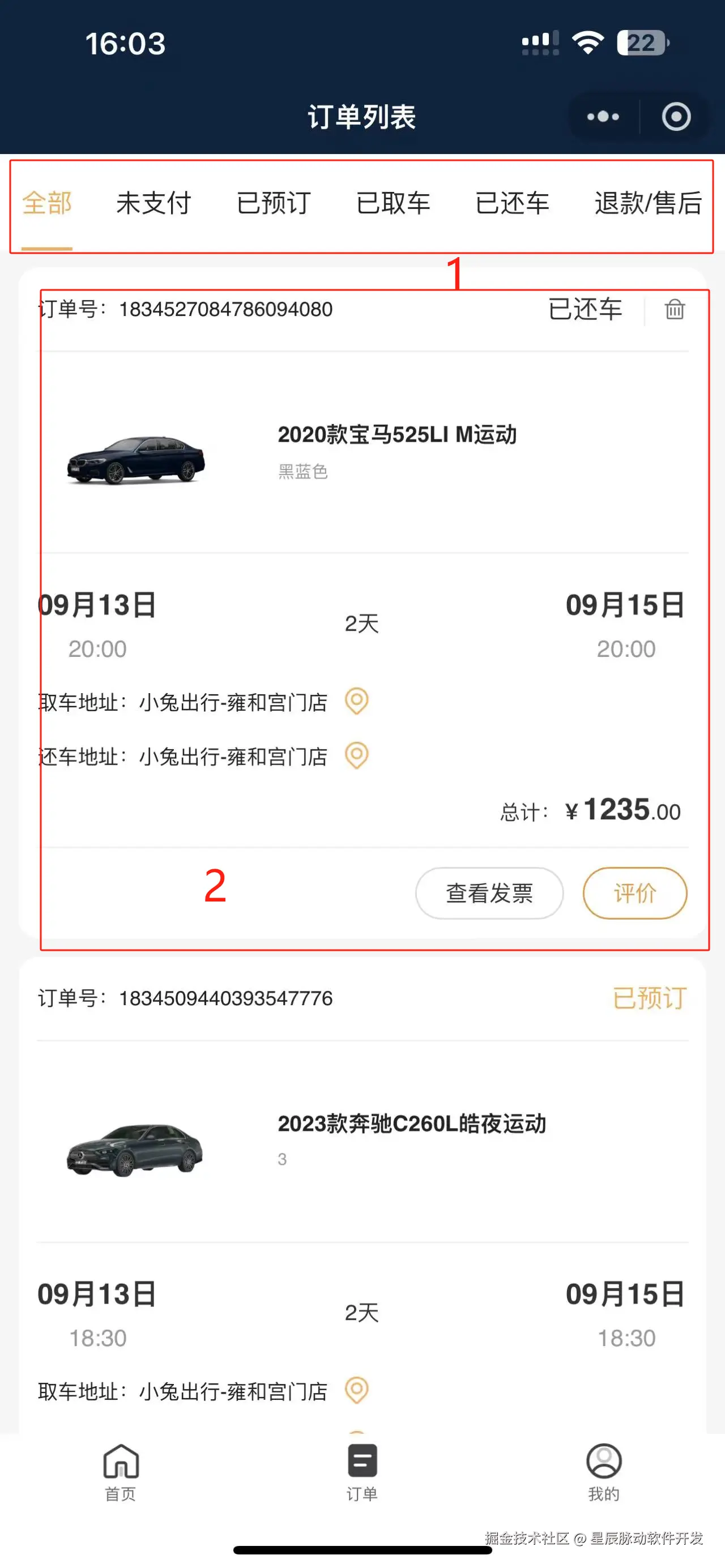Close the mini program with the circle icon

point(676,116)
